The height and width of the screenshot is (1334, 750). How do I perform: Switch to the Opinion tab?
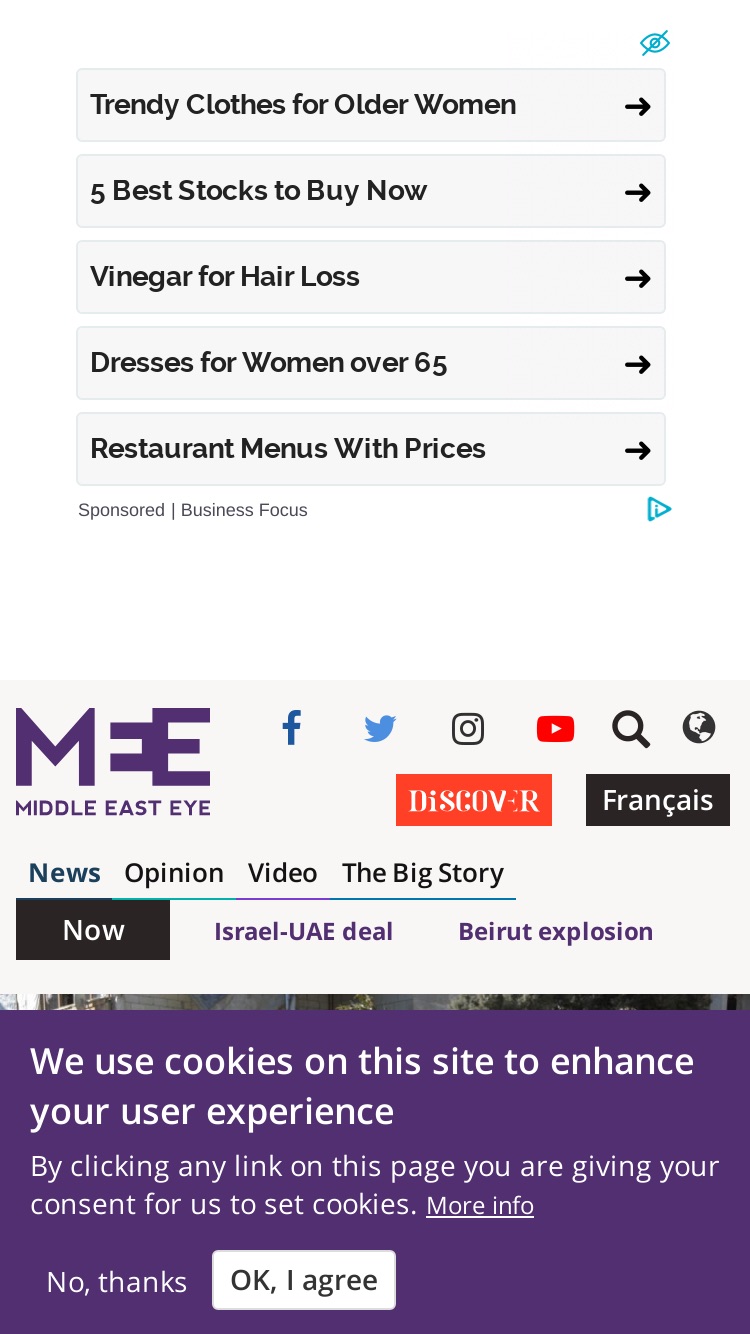174,873
